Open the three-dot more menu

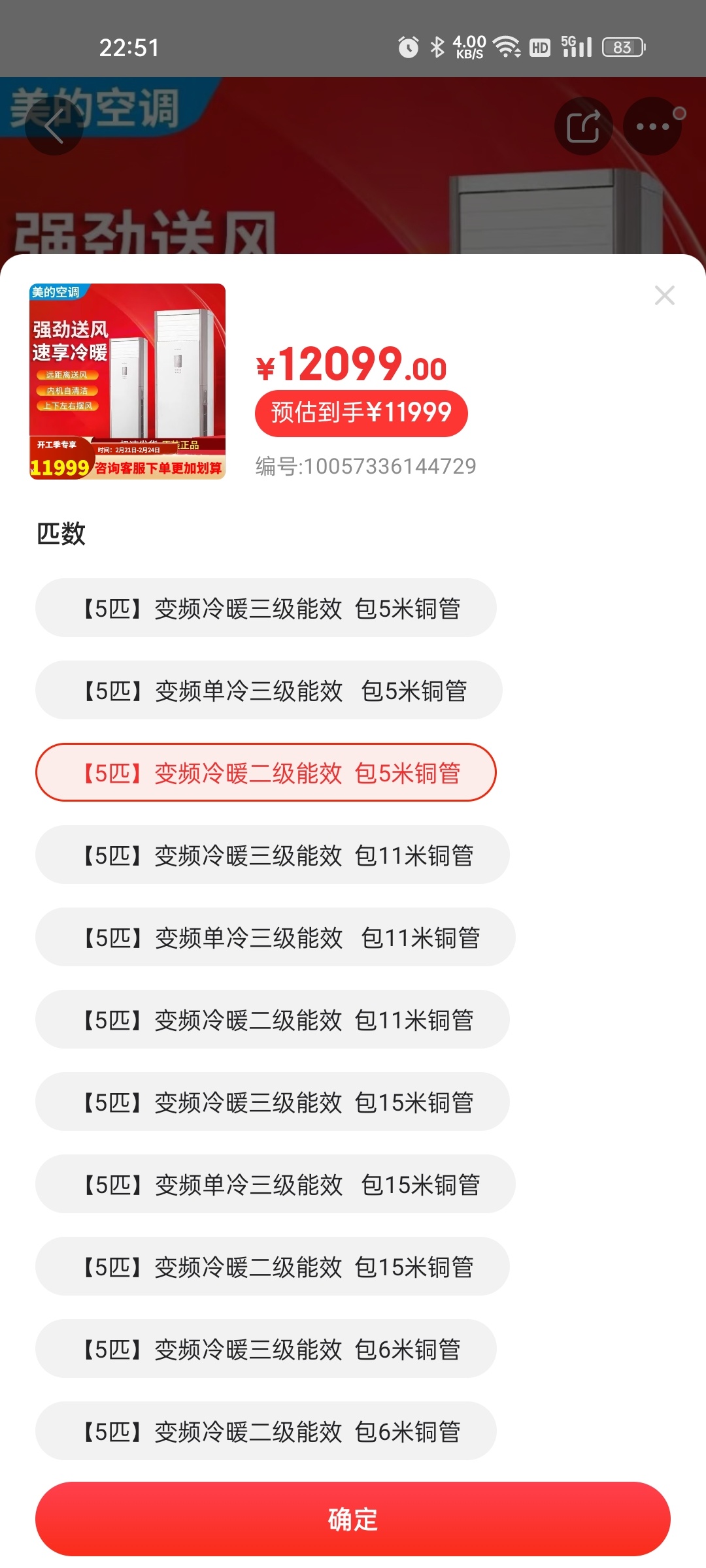(652, 126)
